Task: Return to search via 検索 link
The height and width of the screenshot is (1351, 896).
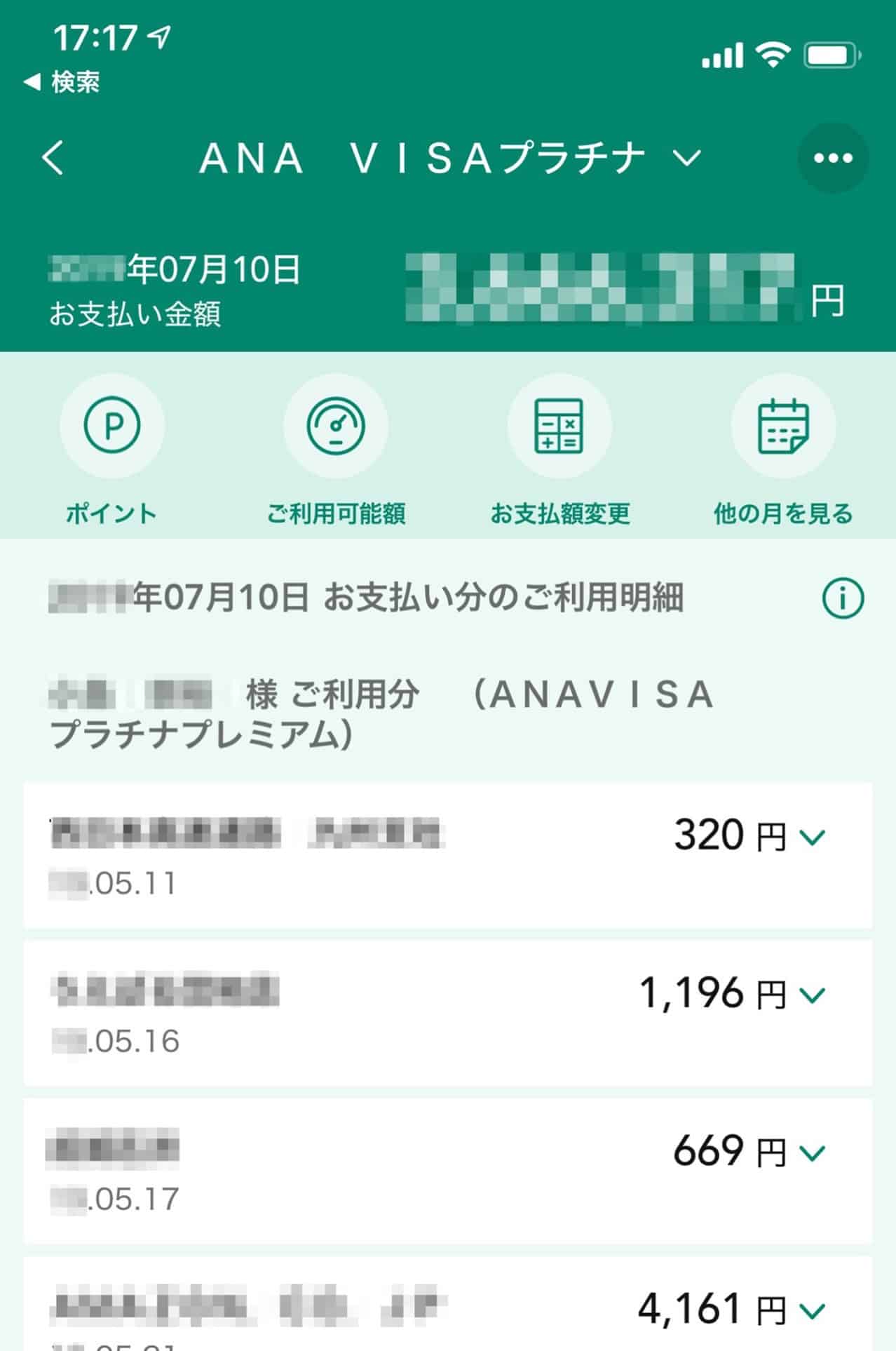Action: click(63, 83)
